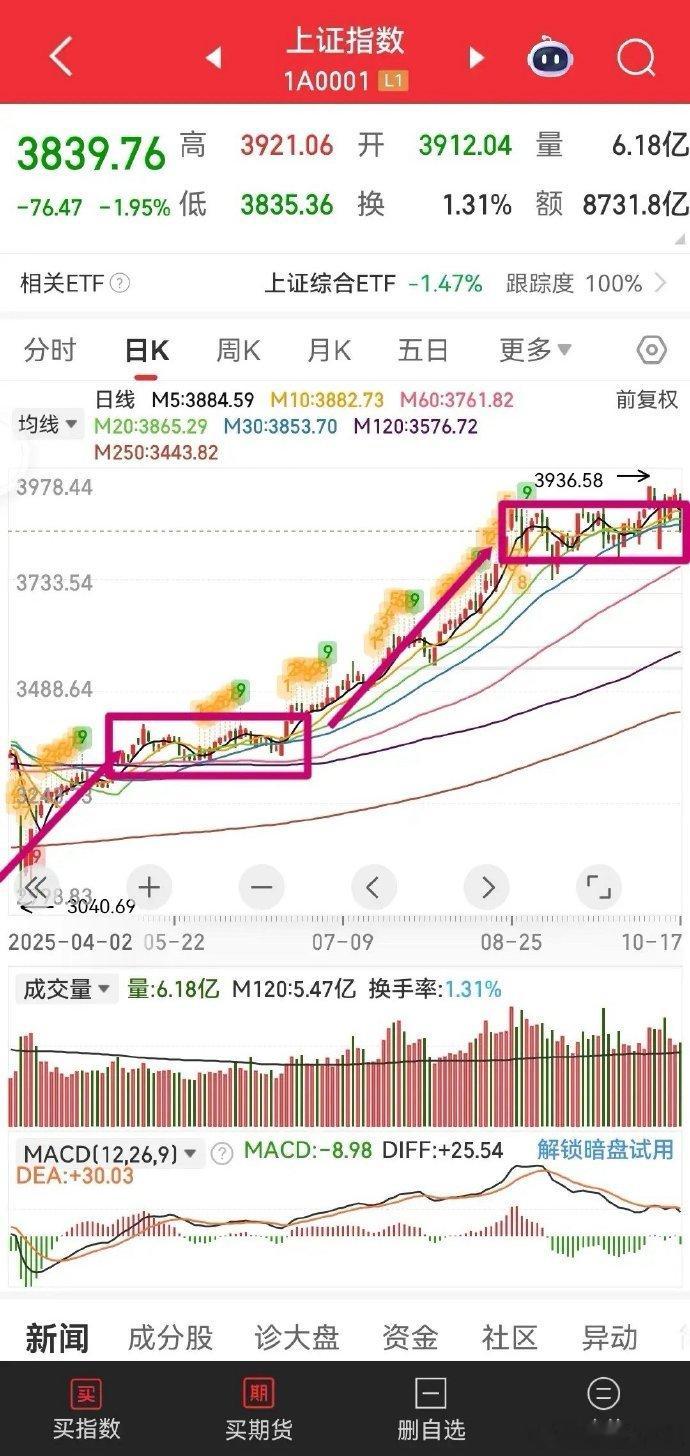Expand the 均线 indicator dropdown
This screenshot has height=1456, width=690.
[48, 424]
